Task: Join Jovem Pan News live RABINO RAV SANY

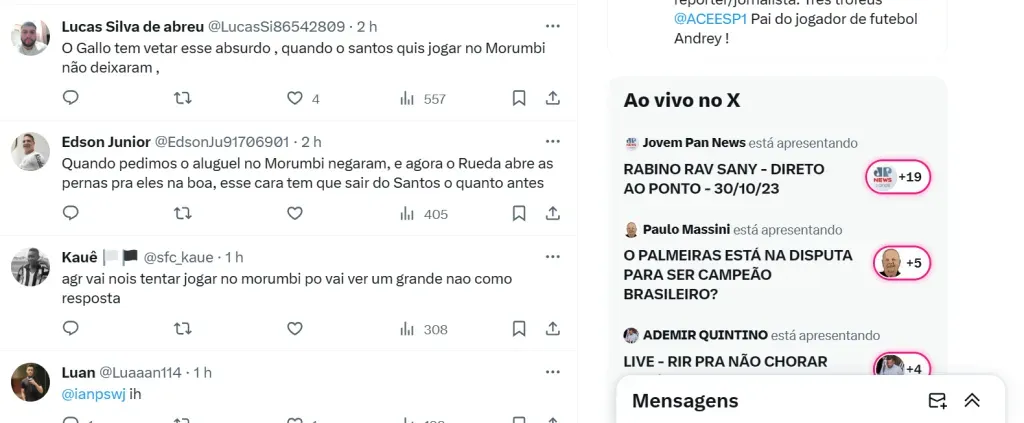Action: pos(724,178)
